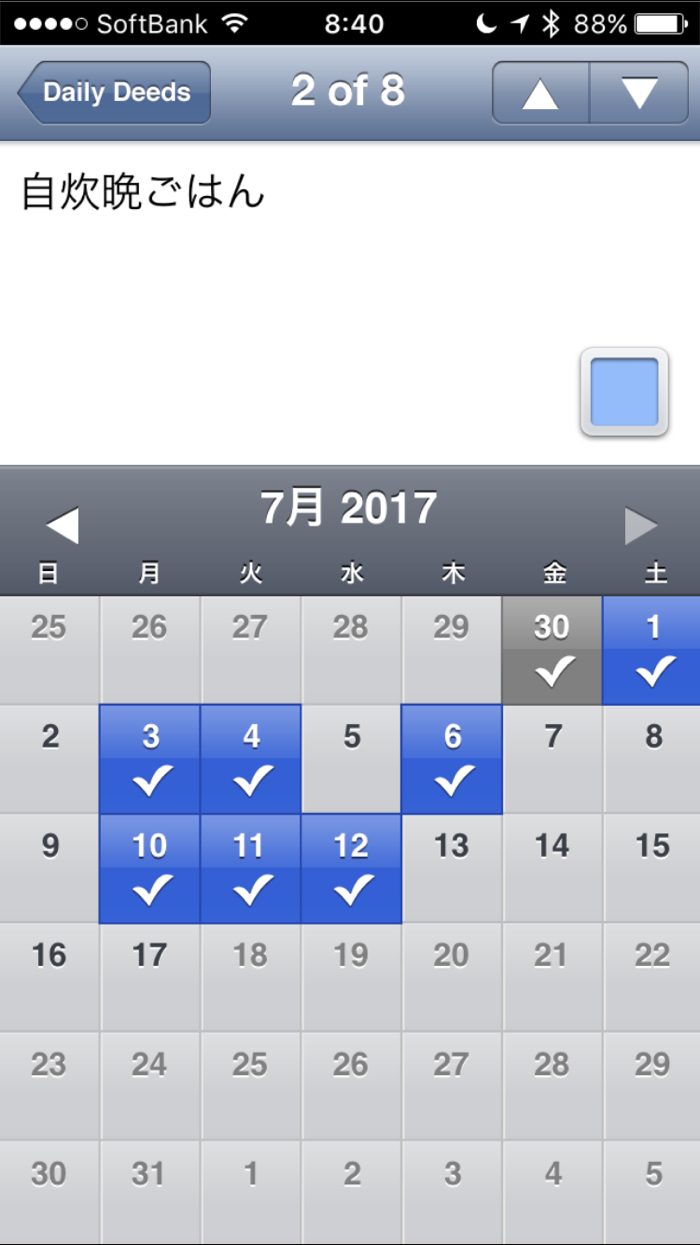Show the previous month in the calendar
This screenshot has width=700, height=1245.
(x=62, y=525)
